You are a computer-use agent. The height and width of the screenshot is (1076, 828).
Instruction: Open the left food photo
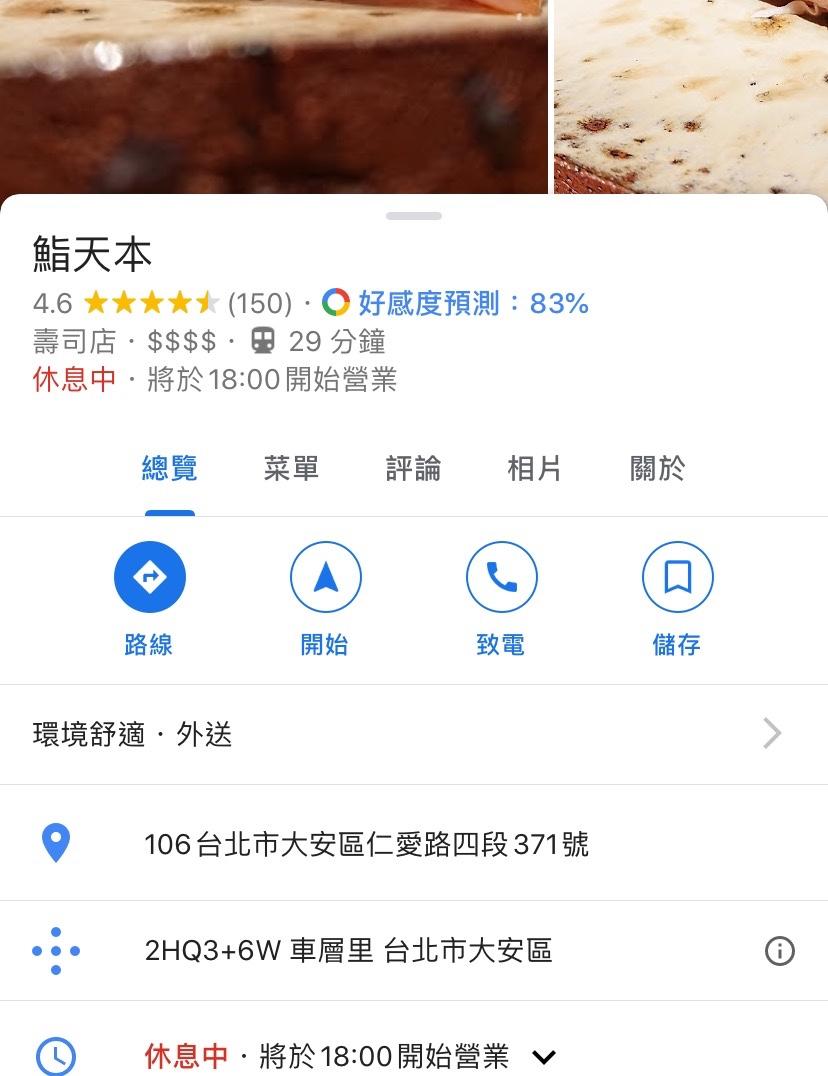click(x=273, y=95)
